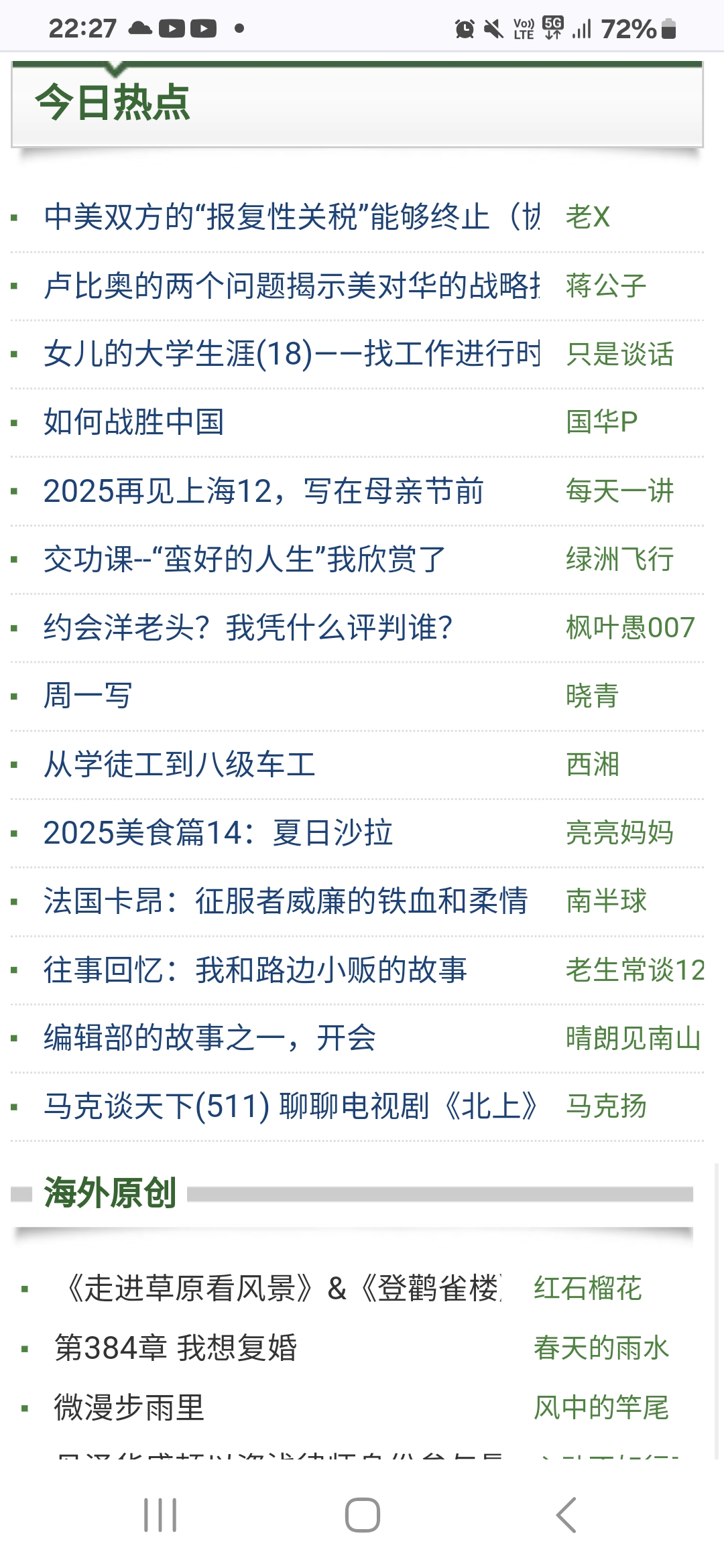The width and height of the screenshot is (724, 1568).
Task: Read the post 周一写
Action: tap(88, 696)
